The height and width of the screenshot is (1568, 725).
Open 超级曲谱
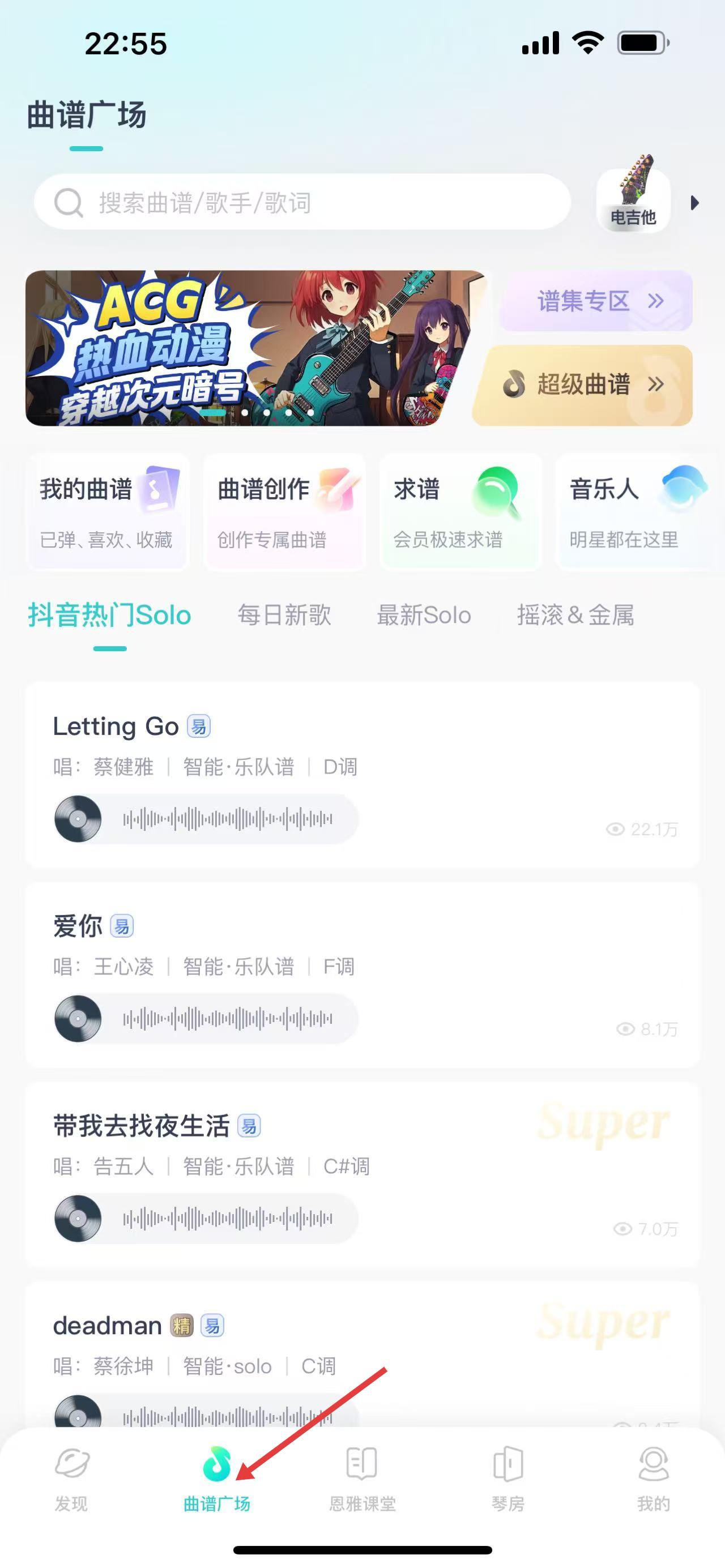(583, 384)
